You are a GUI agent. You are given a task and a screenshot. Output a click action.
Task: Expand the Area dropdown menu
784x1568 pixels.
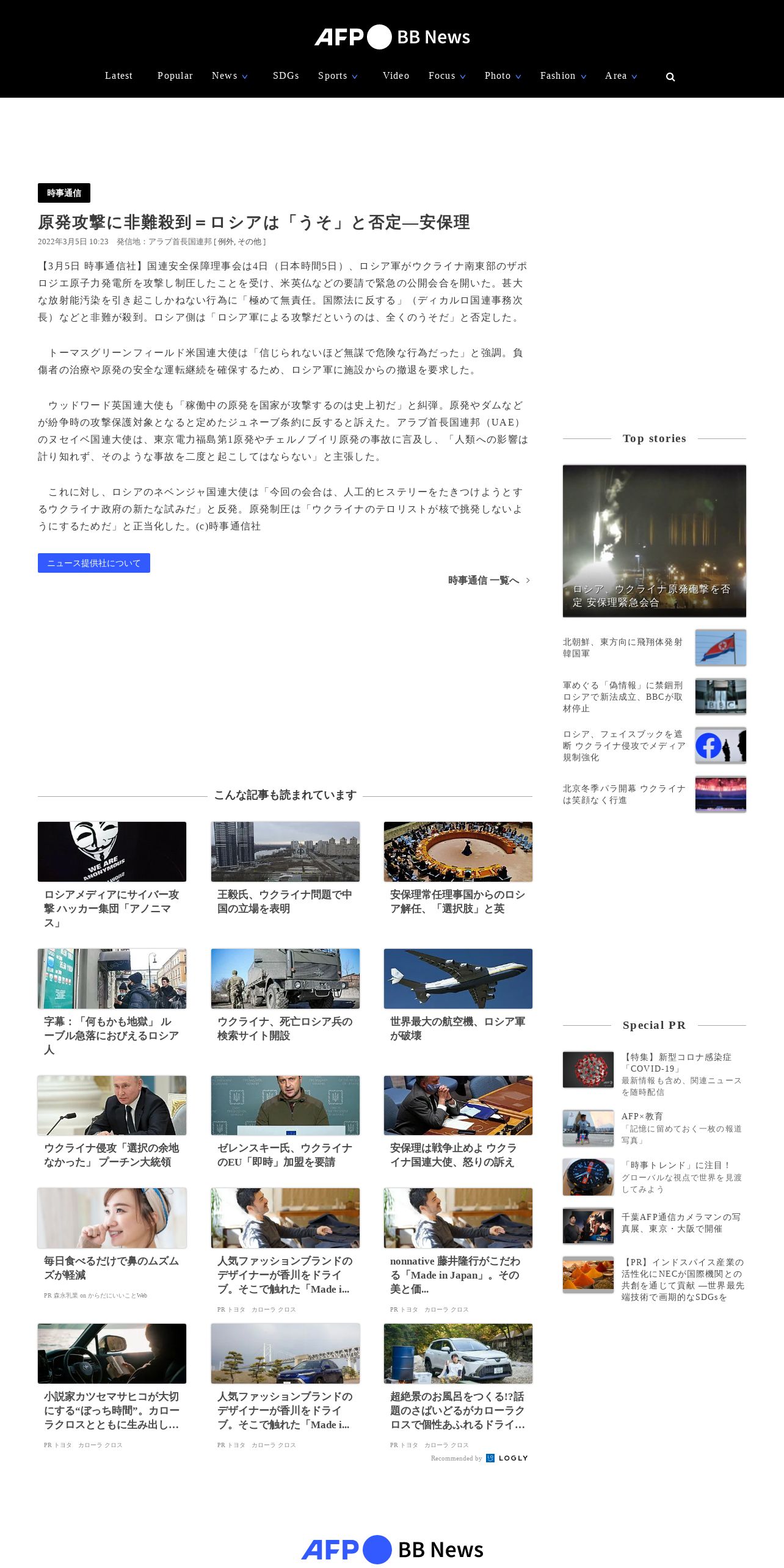[x=621, y=76]
